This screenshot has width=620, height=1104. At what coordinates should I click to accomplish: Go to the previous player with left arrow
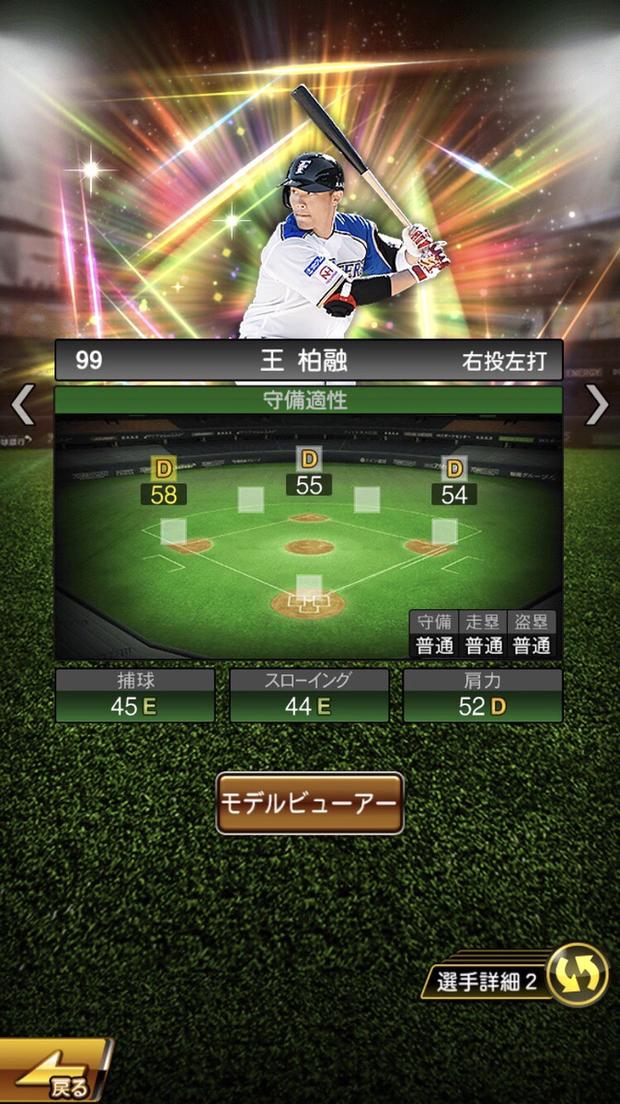pos(22,405)
